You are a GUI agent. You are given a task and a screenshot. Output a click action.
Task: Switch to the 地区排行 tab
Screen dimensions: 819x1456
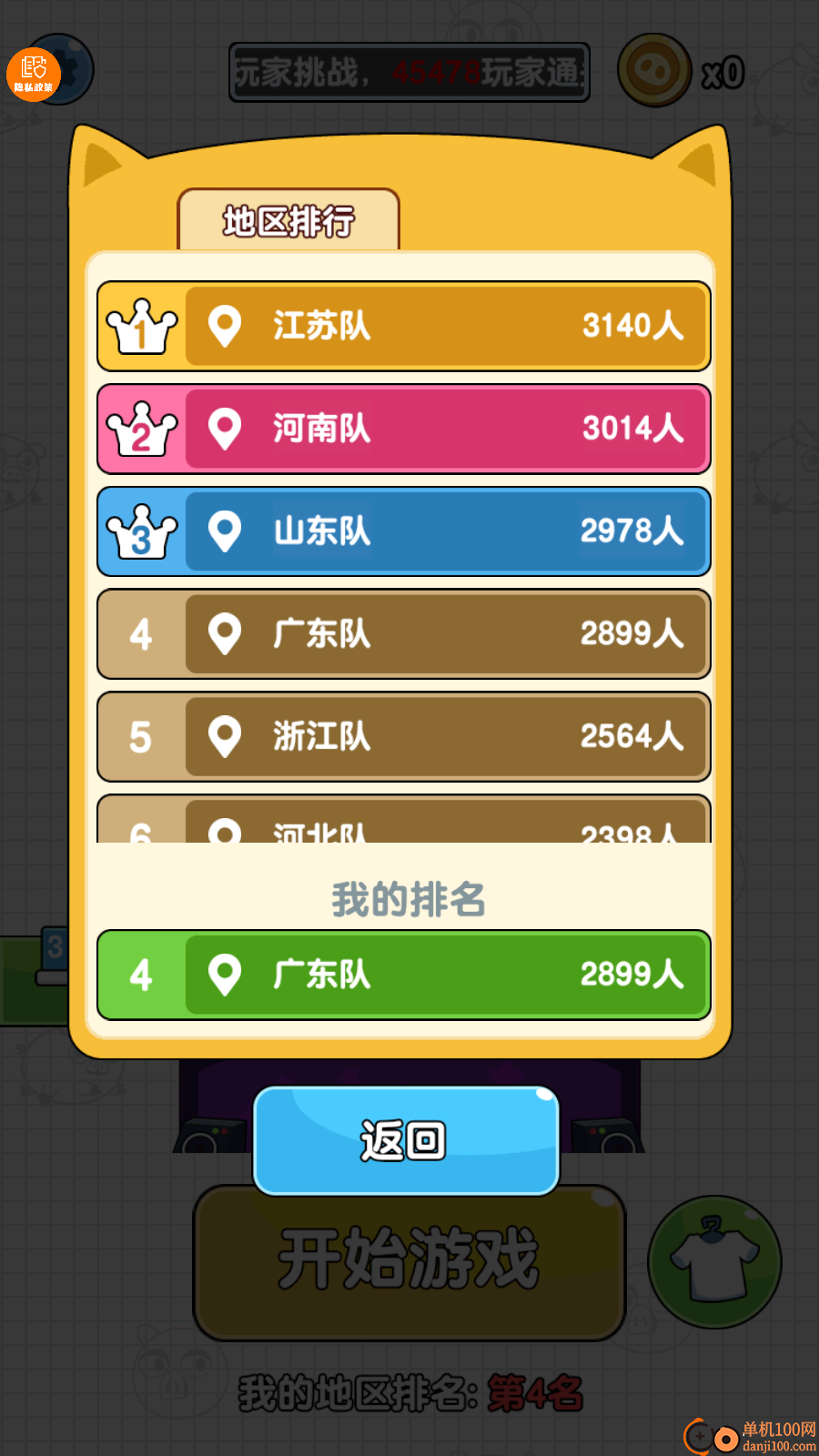pos(289,221)
